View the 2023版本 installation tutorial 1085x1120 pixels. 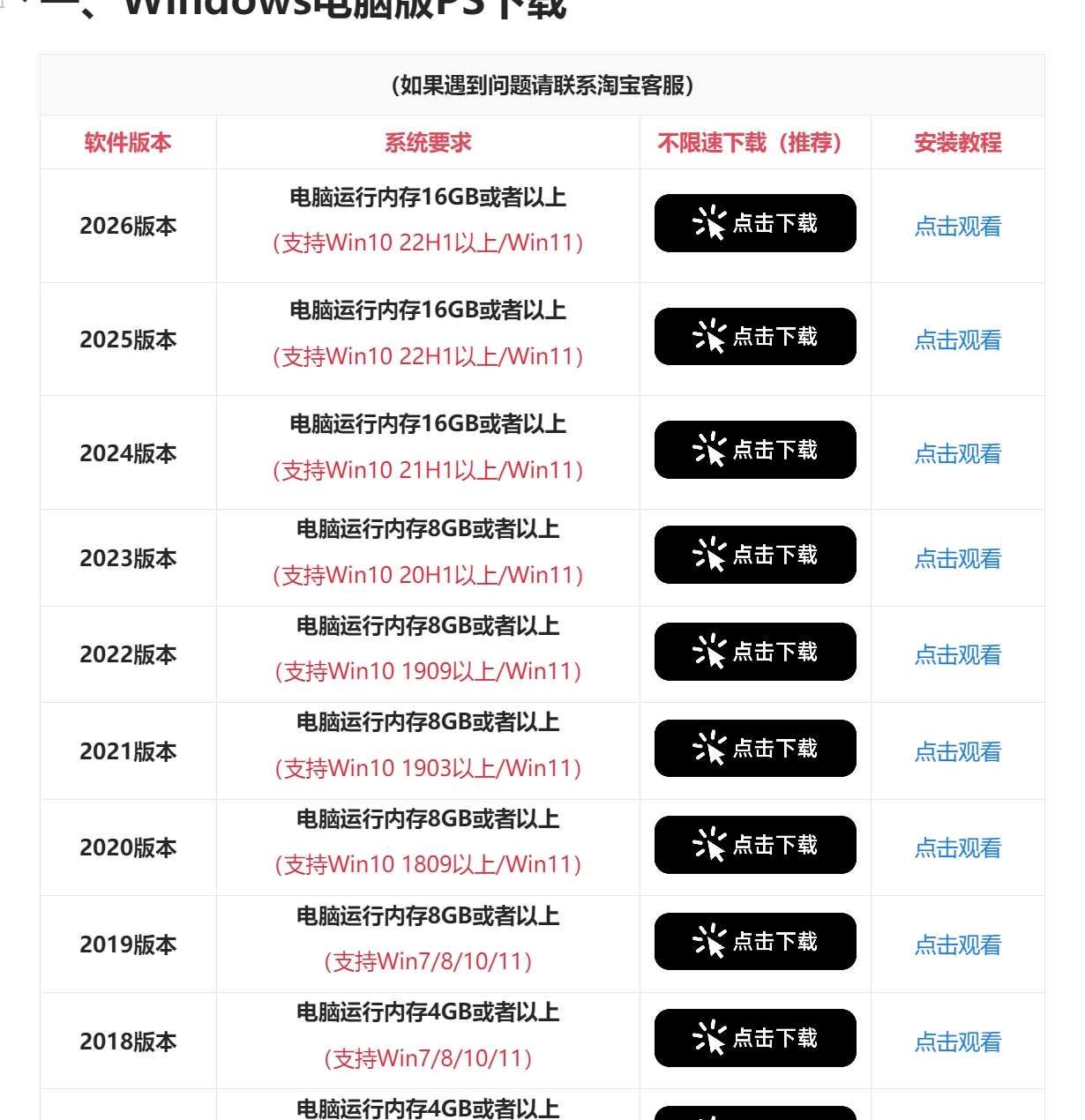tap(957, 559)
